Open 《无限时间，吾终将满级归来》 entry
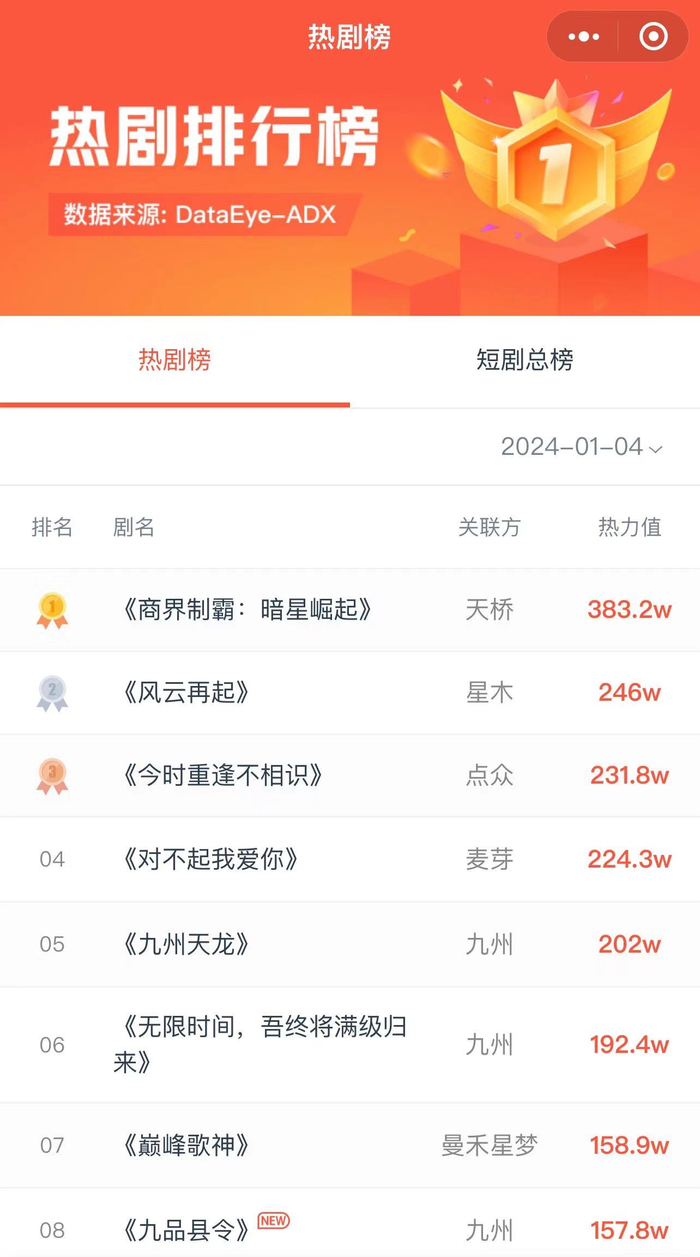The width and height of the screenshot is (700, 1257). tap(350, 1045)
